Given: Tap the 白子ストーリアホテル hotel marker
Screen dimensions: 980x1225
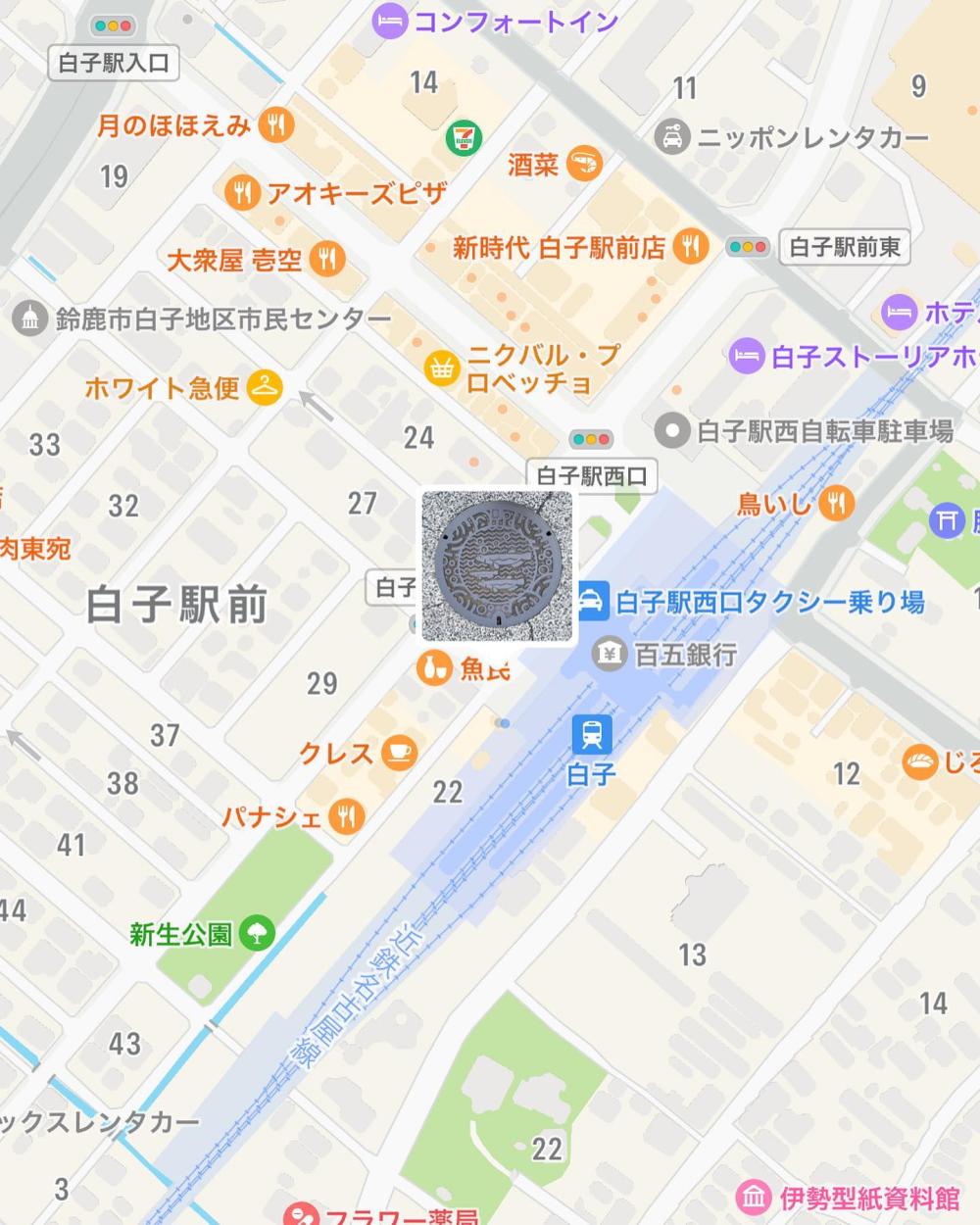Looking at the screenshot, I should point(748,356).
